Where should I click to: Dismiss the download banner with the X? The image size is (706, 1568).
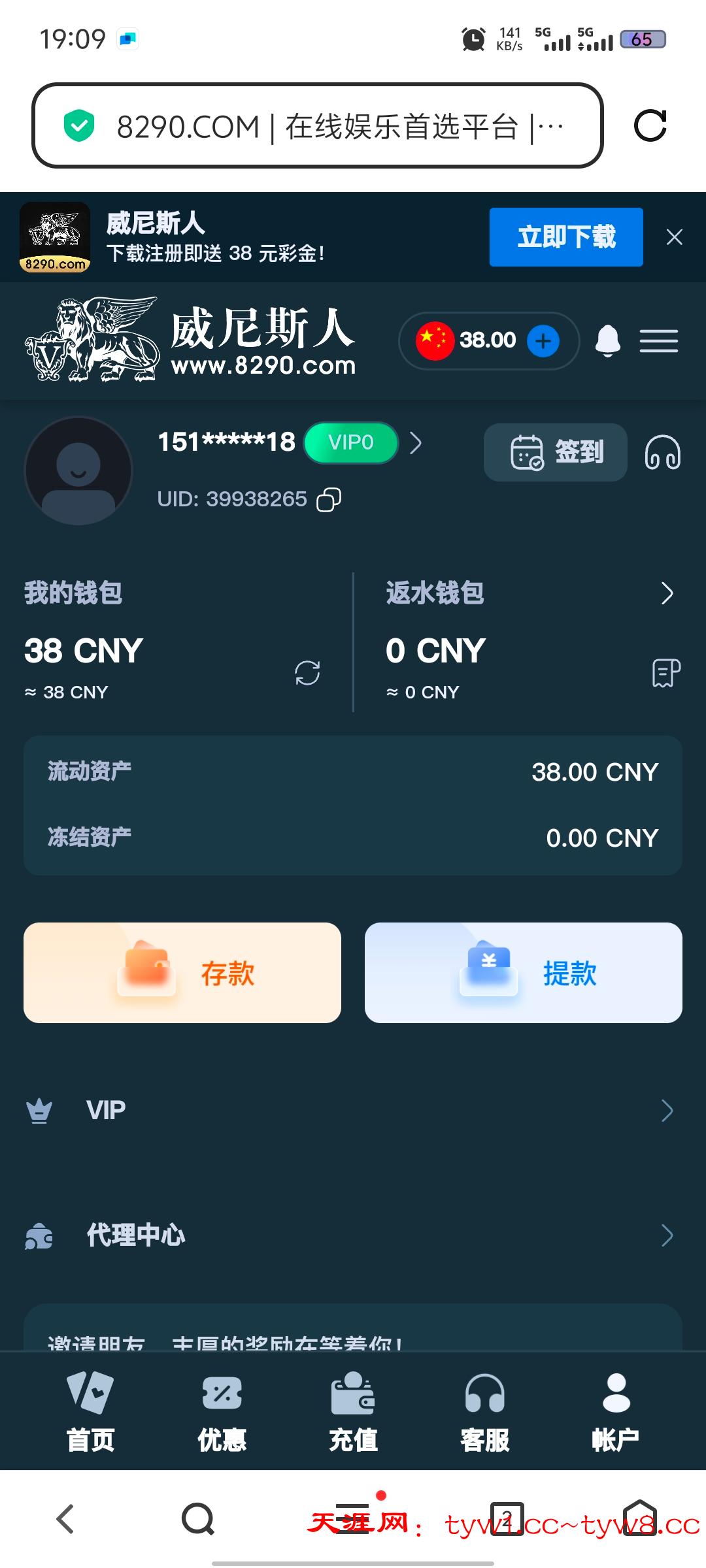674,237
